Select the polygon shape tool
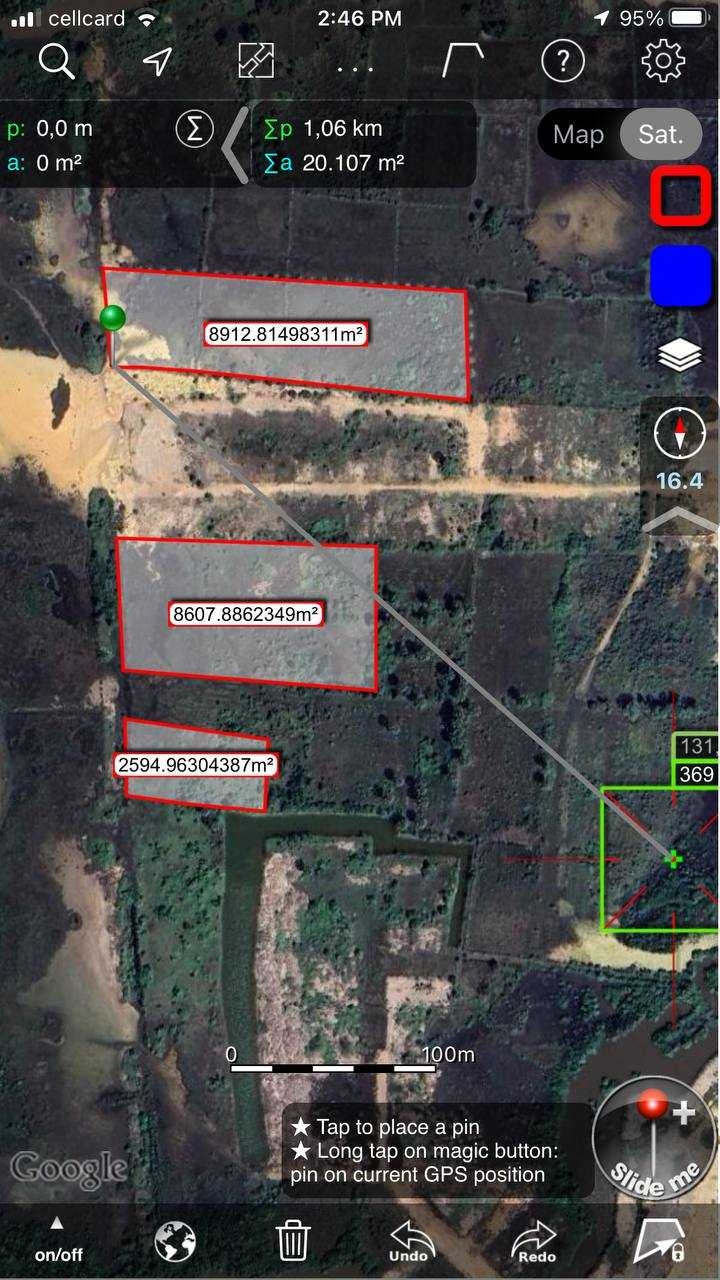Image resolution: width=720 pixels, height=1280 pixels. pos(463,62)
